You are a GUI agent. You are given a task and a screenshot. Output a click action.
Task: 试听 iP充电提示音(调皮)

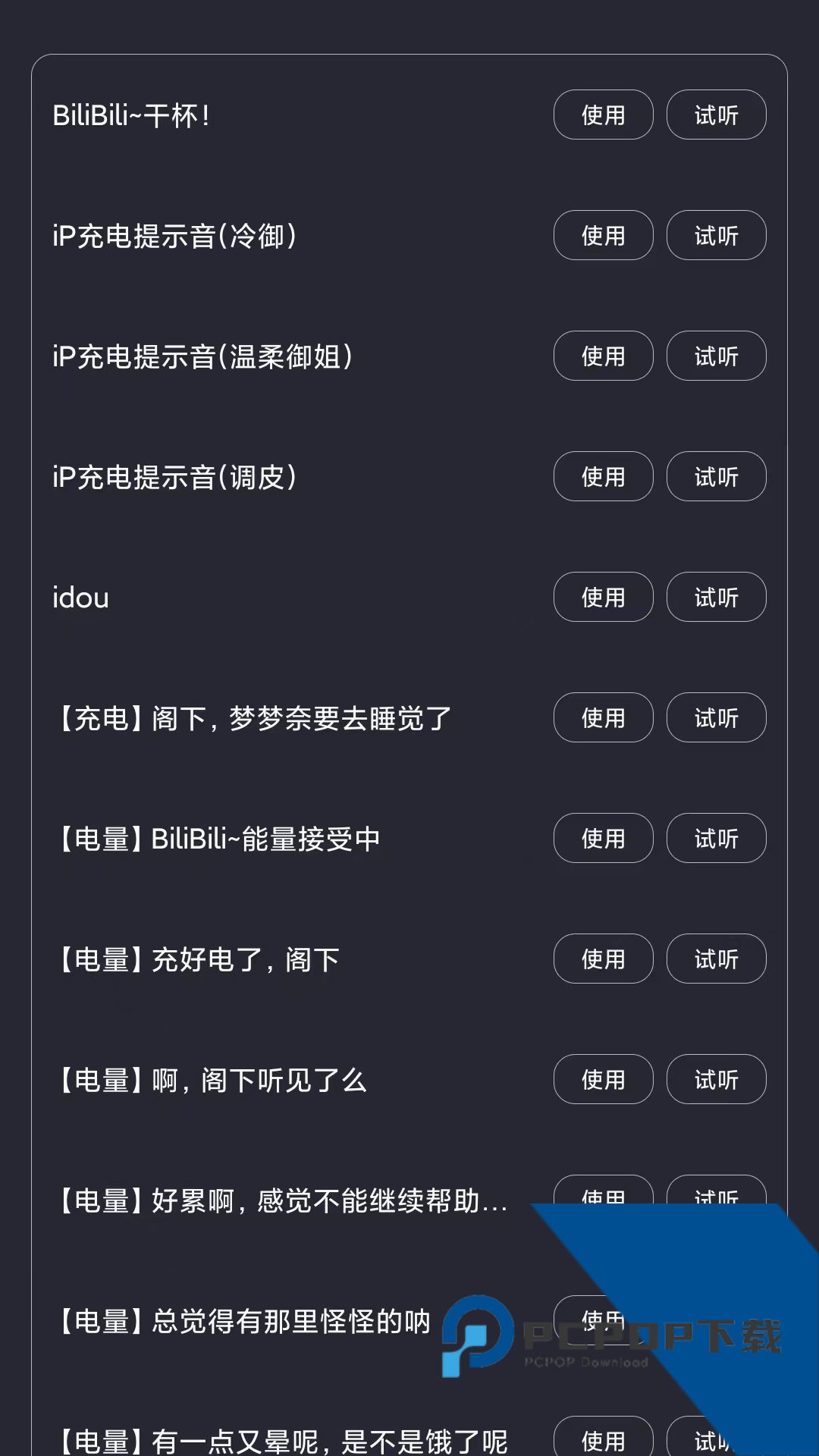tap(716, 476)
